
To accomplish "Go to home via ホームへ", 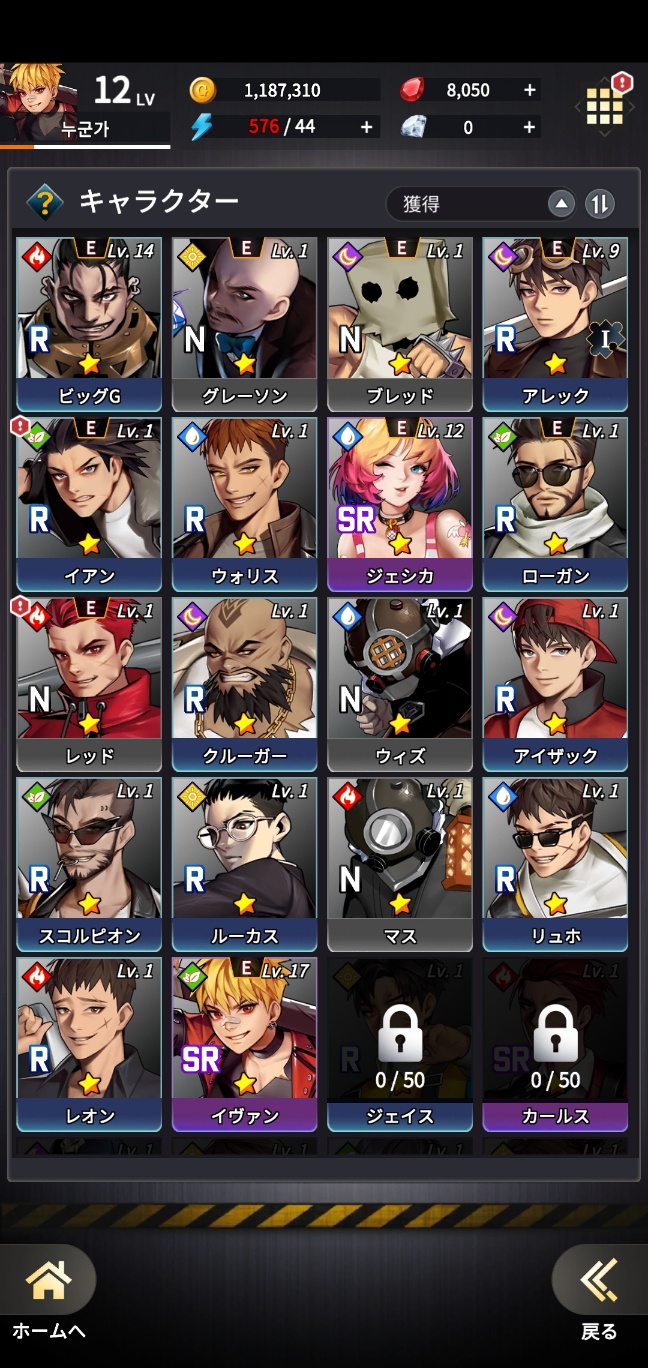I will (48, 1293).
